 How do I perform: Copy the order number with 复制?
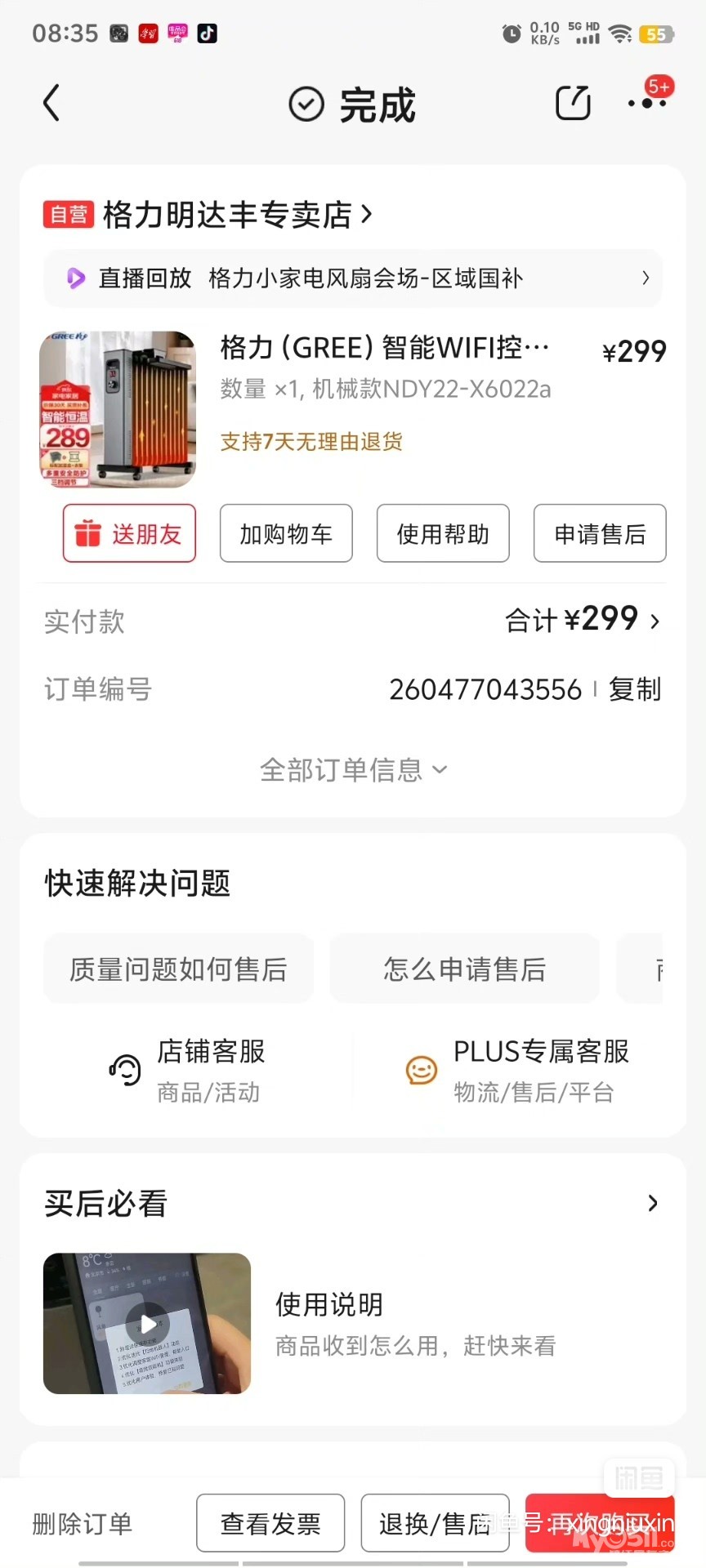click(x=635, y=690)
